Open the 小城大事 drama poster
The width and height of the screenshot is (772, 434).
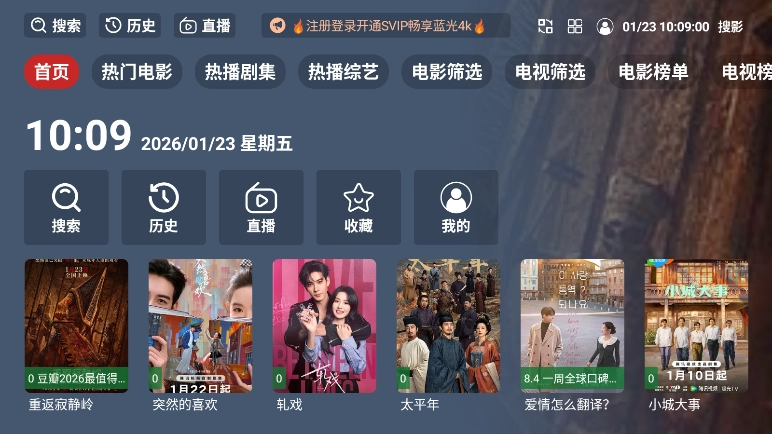click(696, 325)
